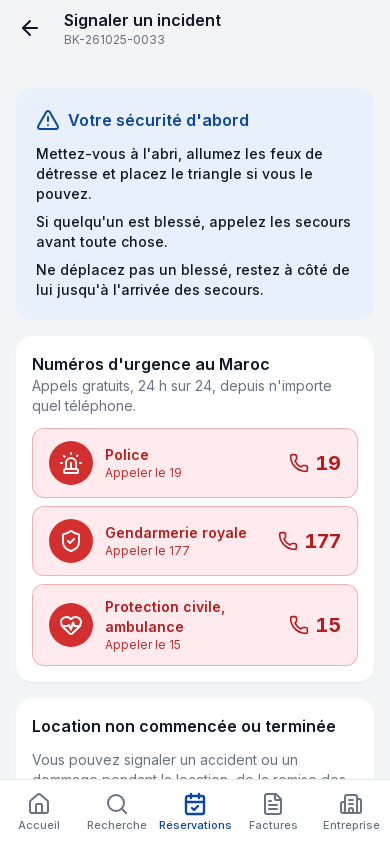Image resolution: width=390 pixels, height=844 pixels.
Task: Call the Gendarmerie royale at 177
Action: [x=195, y=541]
